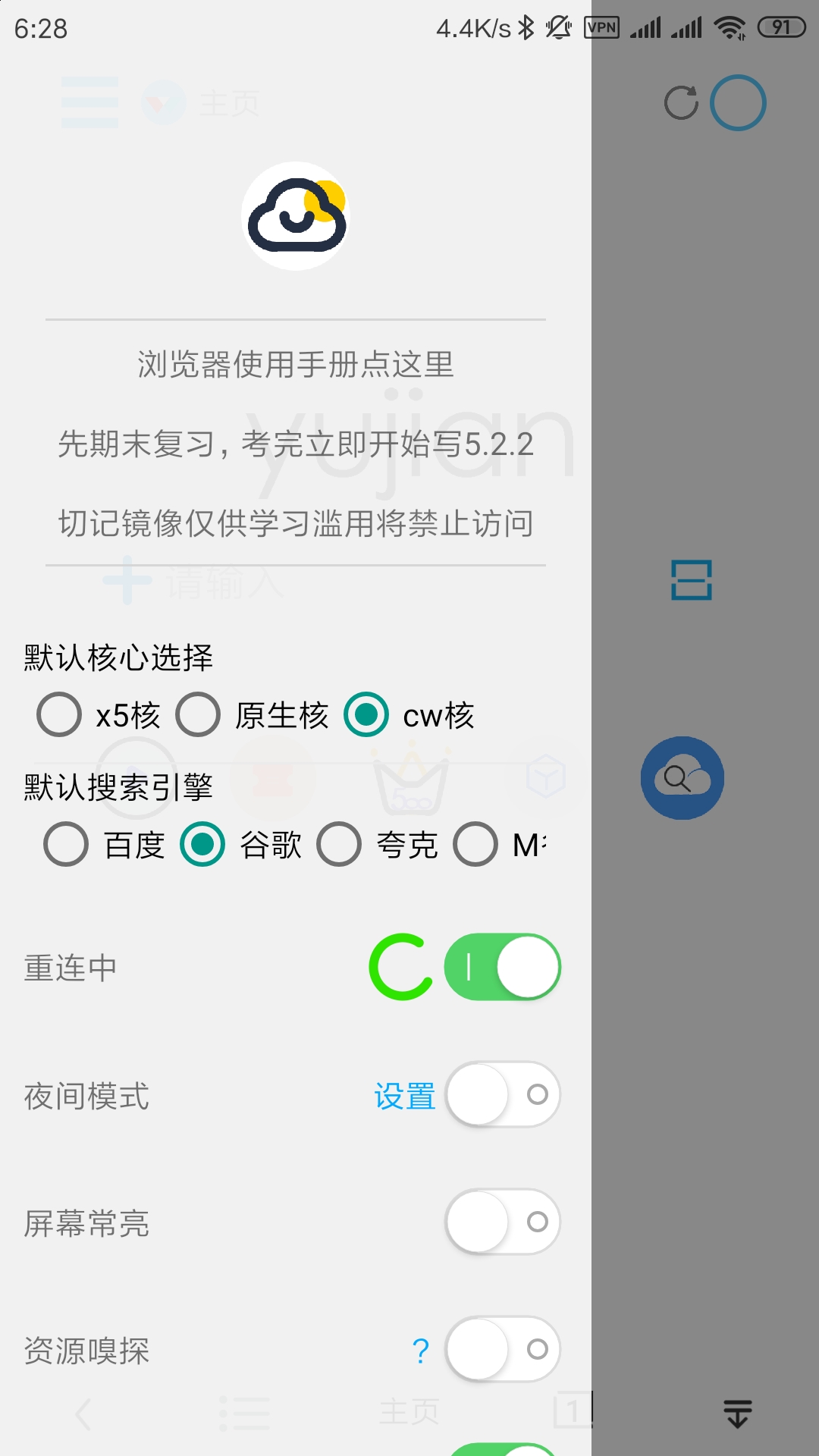This screenshot has height=1456, width=819.
Task: Enable 资源嗅探 resource sniffing
Action: (502, 1349)
